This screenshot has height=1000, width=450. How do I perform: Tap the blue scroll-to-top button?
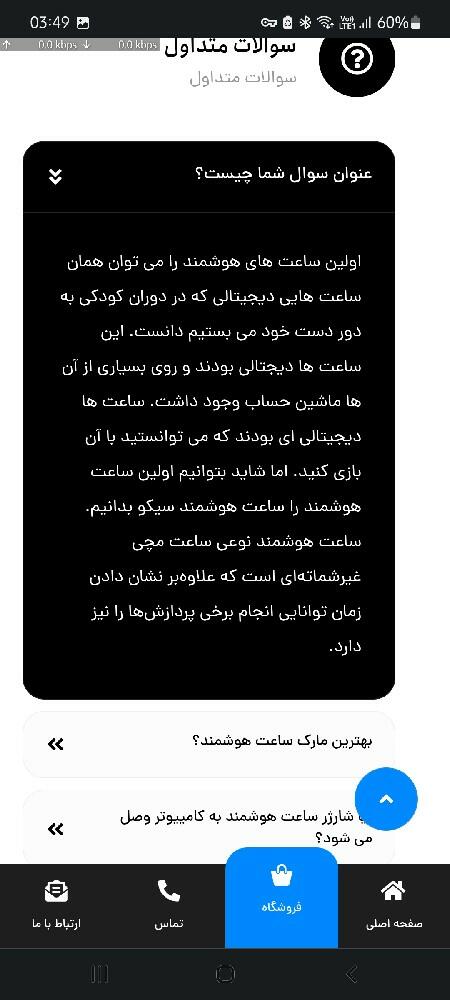click(x=386, y=798)
